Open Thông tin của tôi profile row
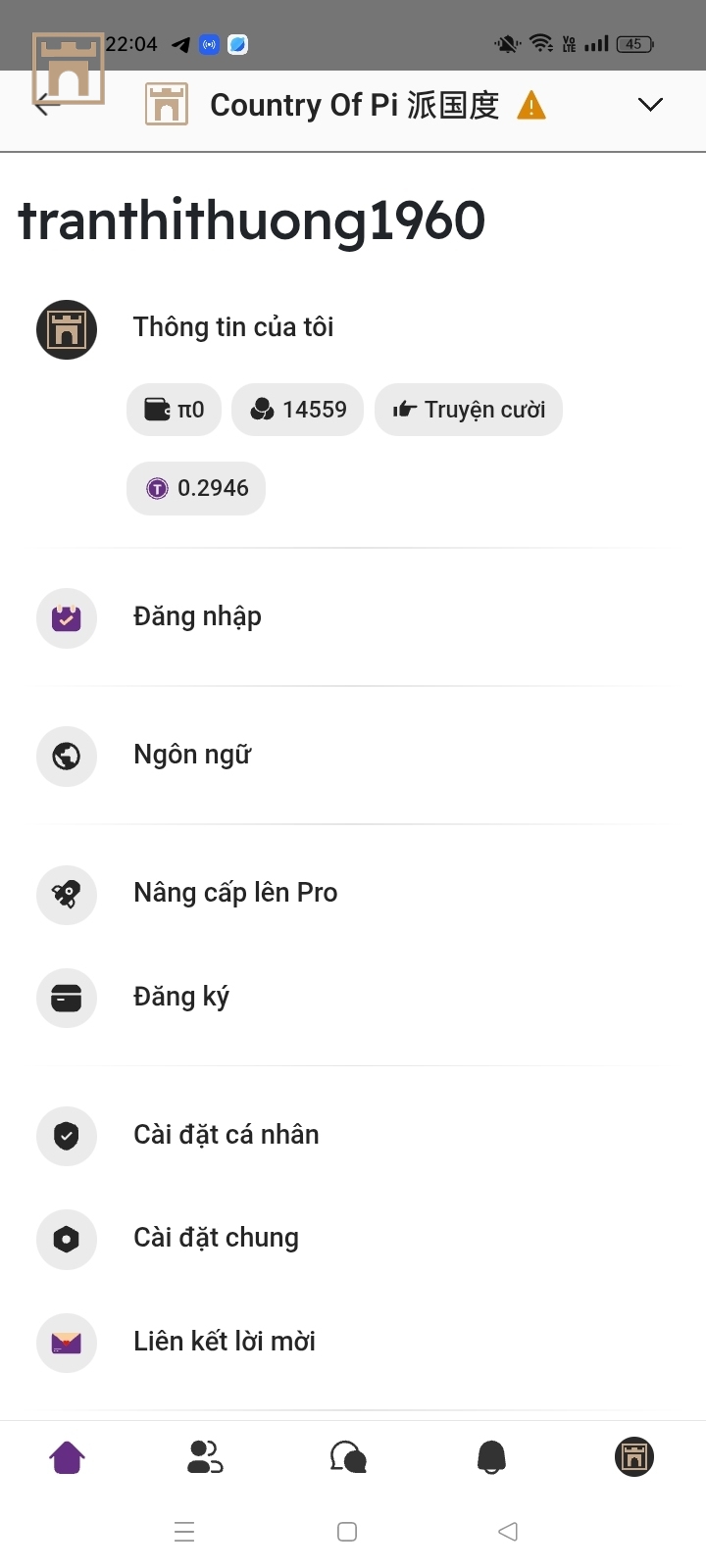Viewport: 706px width, 1568px height. pyautogui.click(x=233, y=327)
